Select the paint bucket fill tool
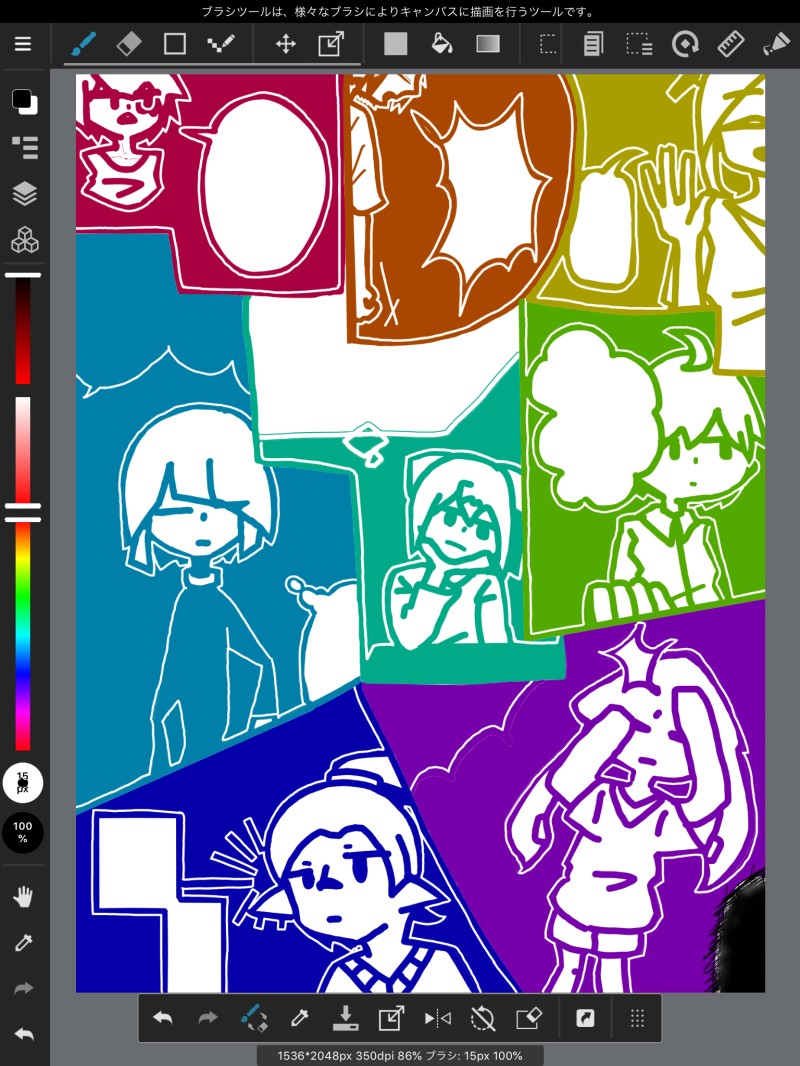Viewport: 800px width, 1066px height. click(441, 44)
